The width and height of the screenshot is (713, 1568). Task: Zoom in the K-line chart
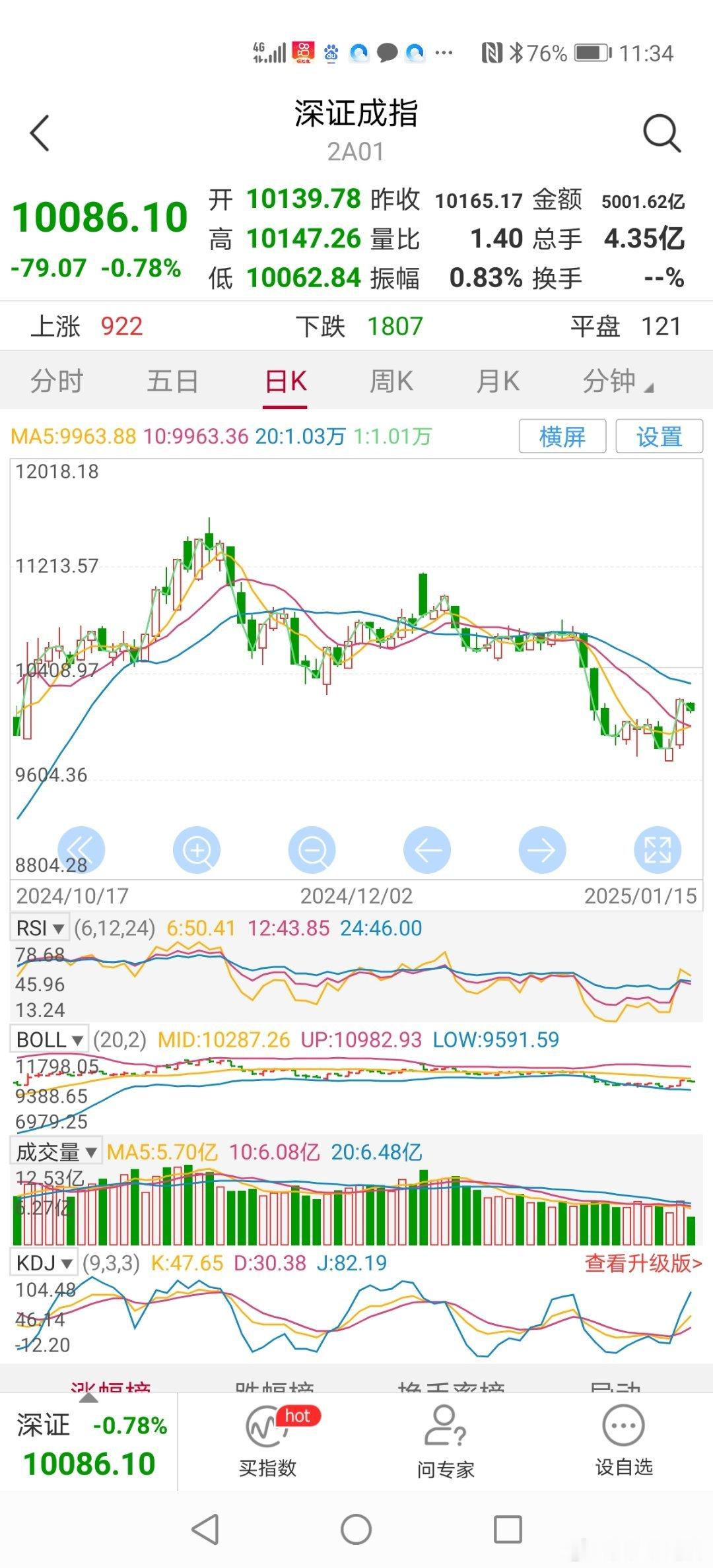click(x=197, y=850)
